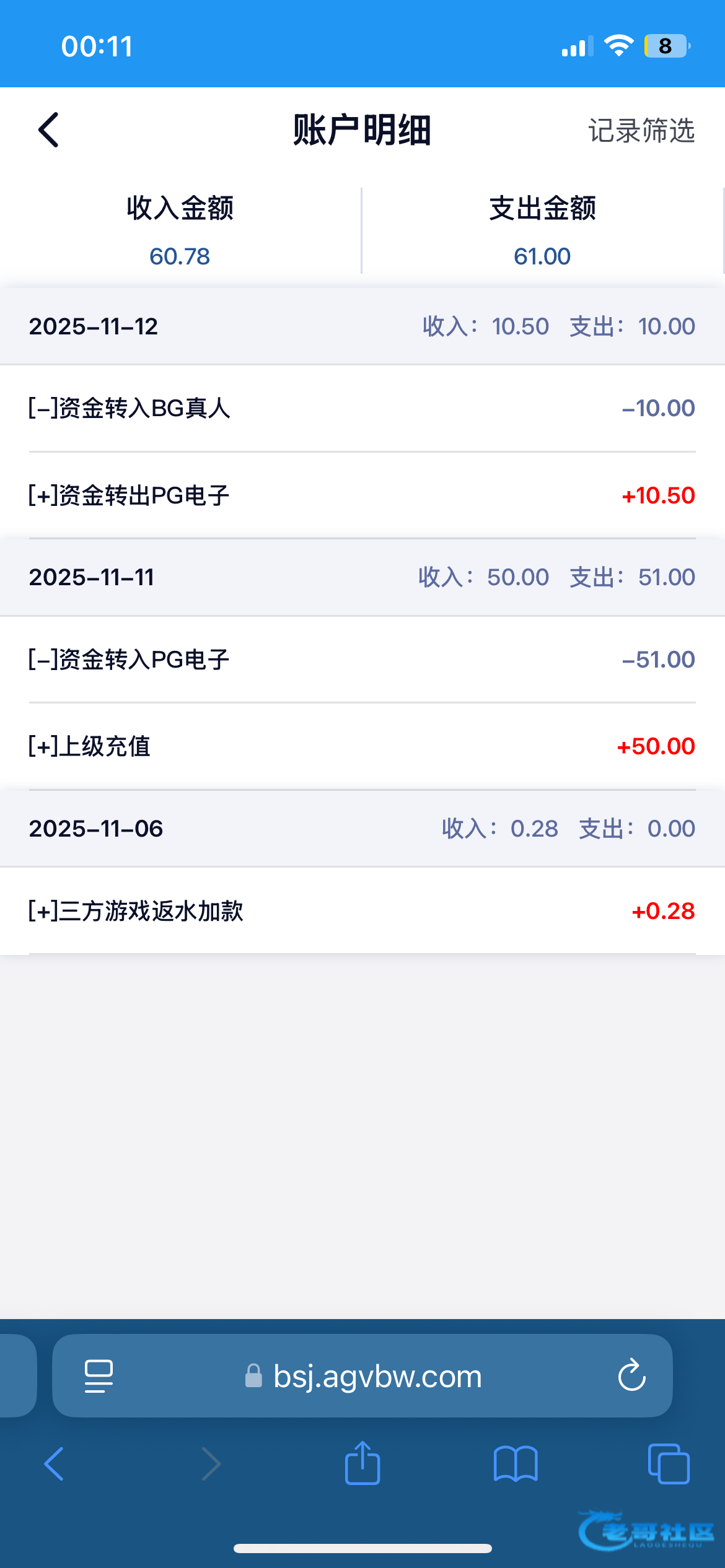Go back from the 账户明细 page
Viewport: 725px width, 1568px height.
click(x=48, y=130)
